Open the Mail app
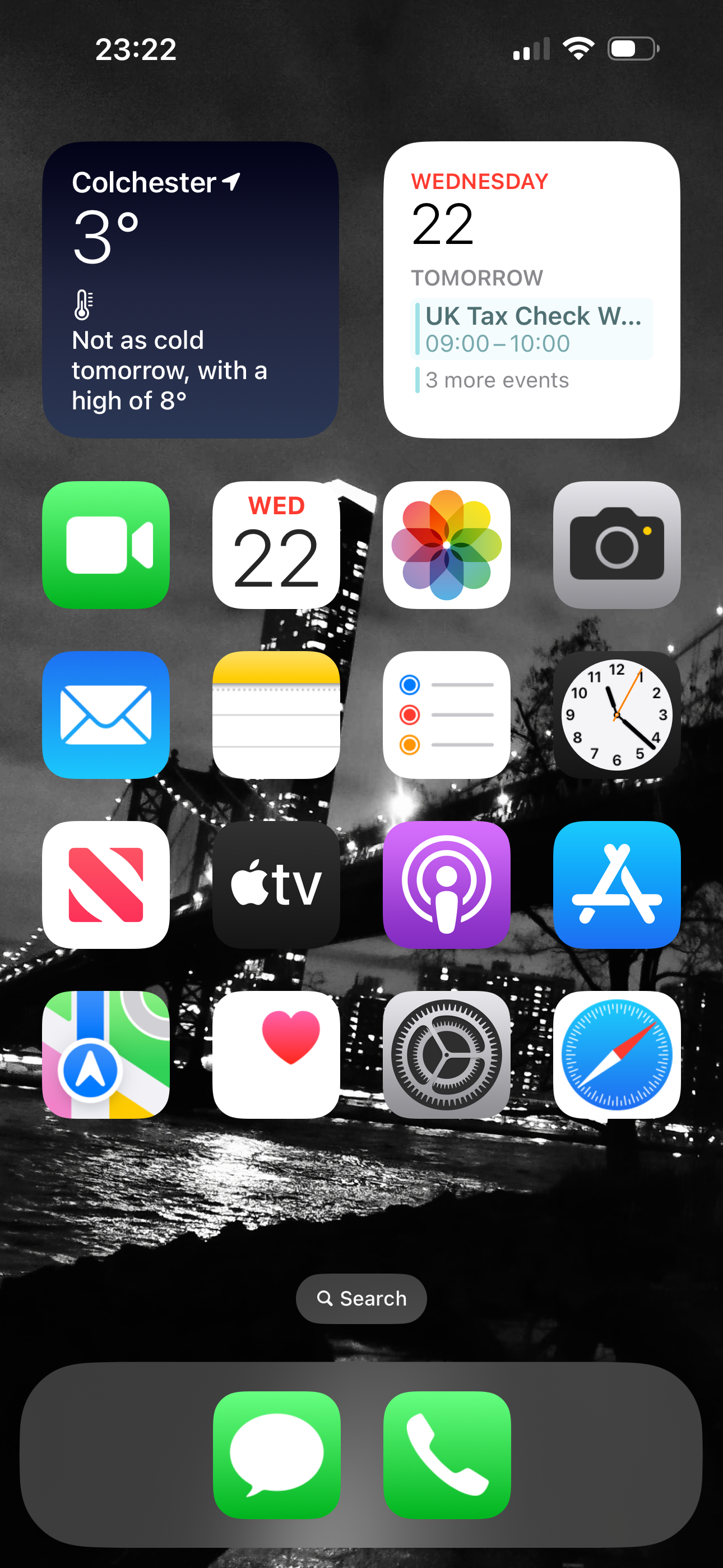 (106, 714)
